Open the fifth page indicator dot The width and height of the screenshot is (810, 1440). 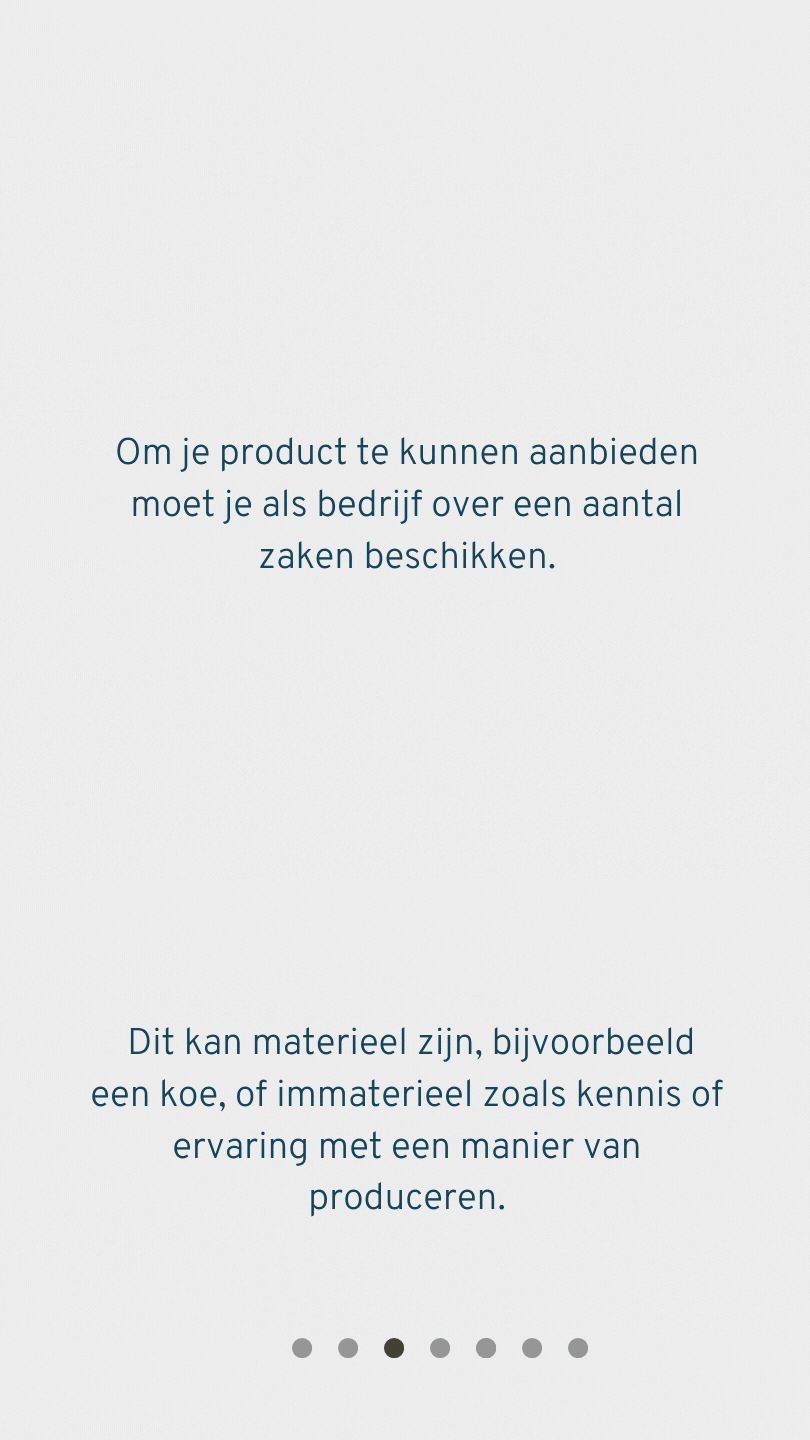[x=486, y=1348]
